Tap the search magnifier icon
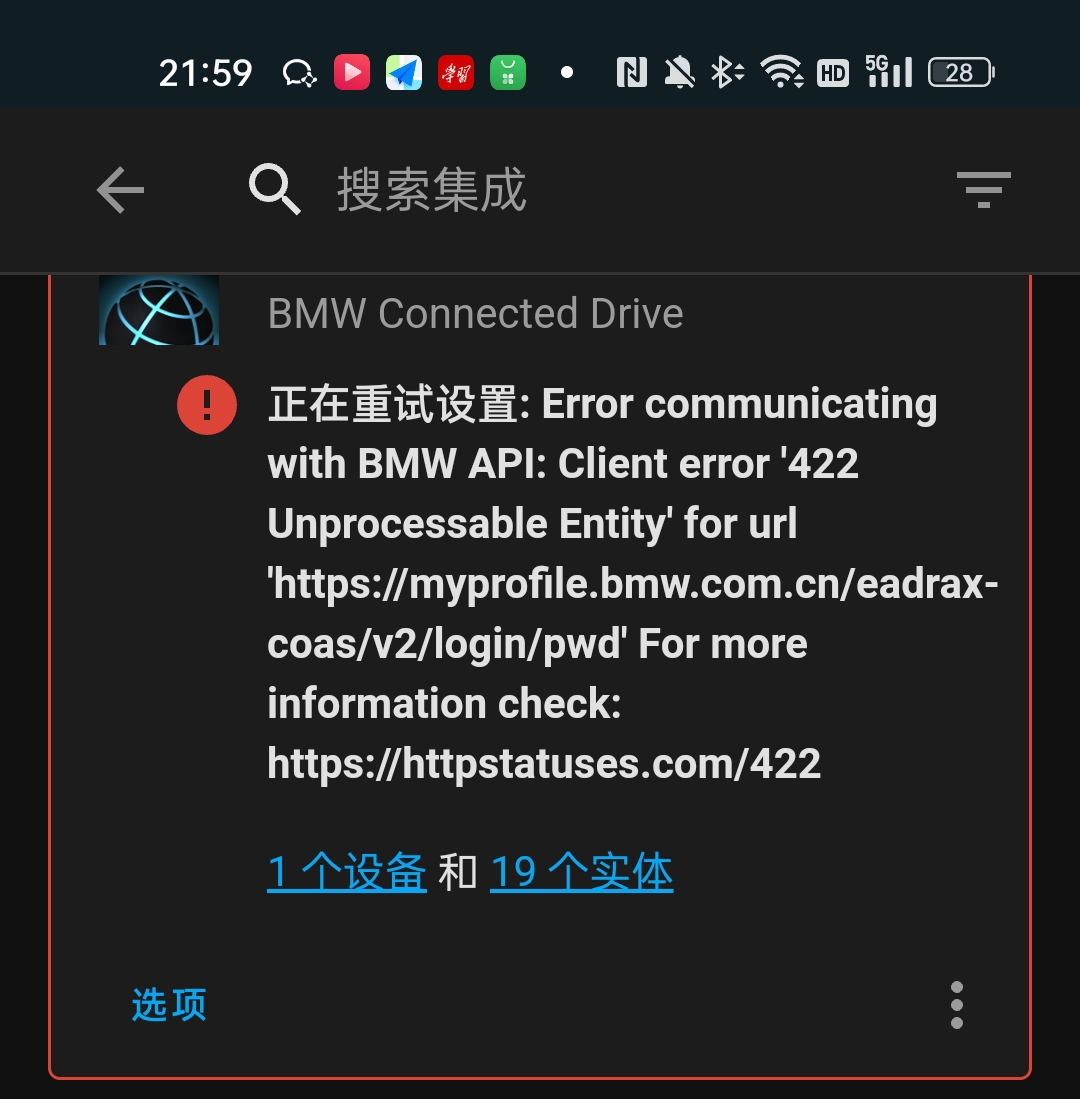The width and height of the screenshot is (1080, 1099). (x=274, y=190)
